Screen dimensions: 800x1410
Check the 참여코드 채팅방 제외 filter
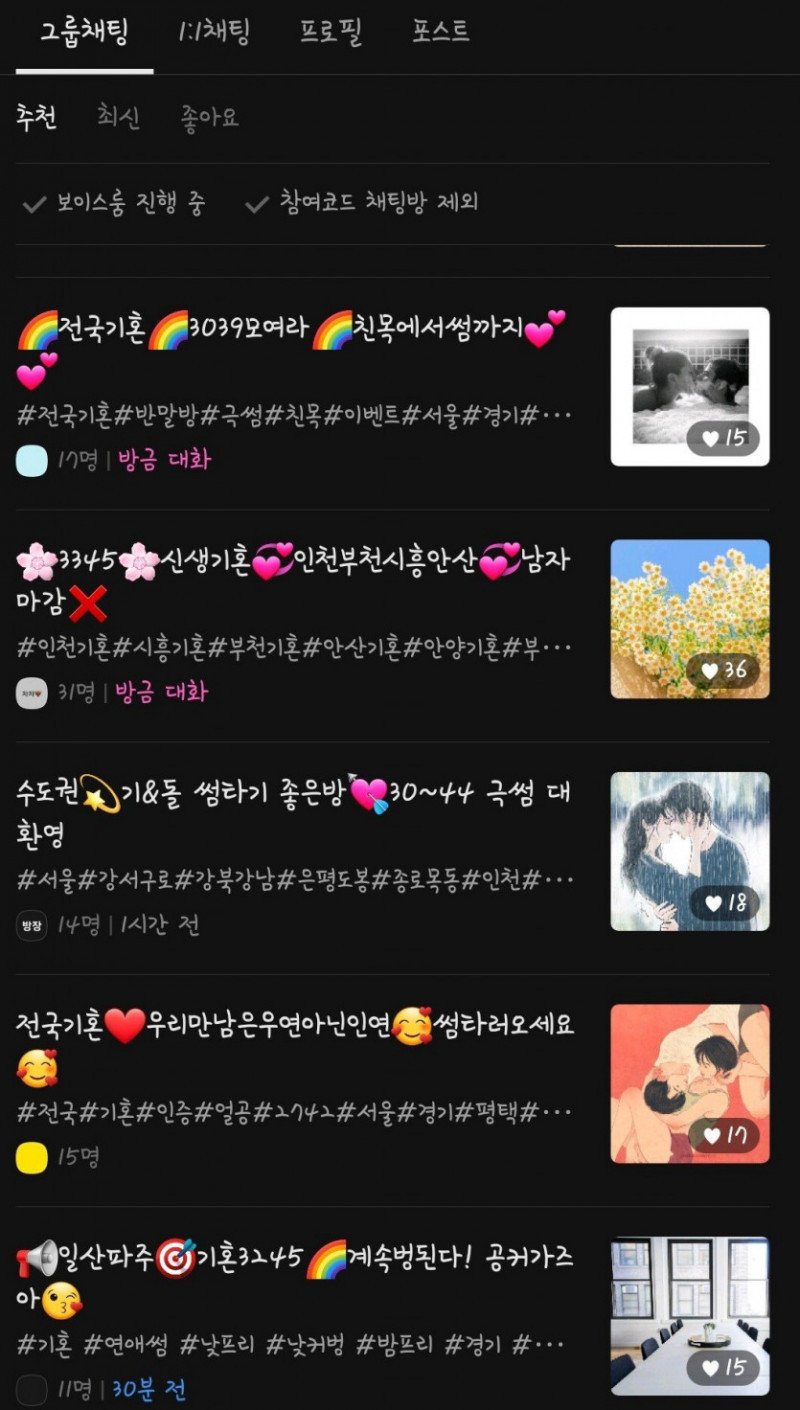tap(362, 203)
